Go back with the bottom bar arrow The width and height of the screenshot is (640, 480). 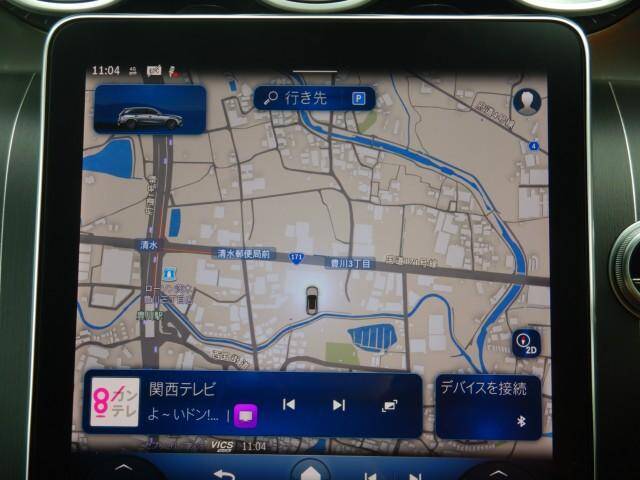pyautogui.click(x=224, y=474)
